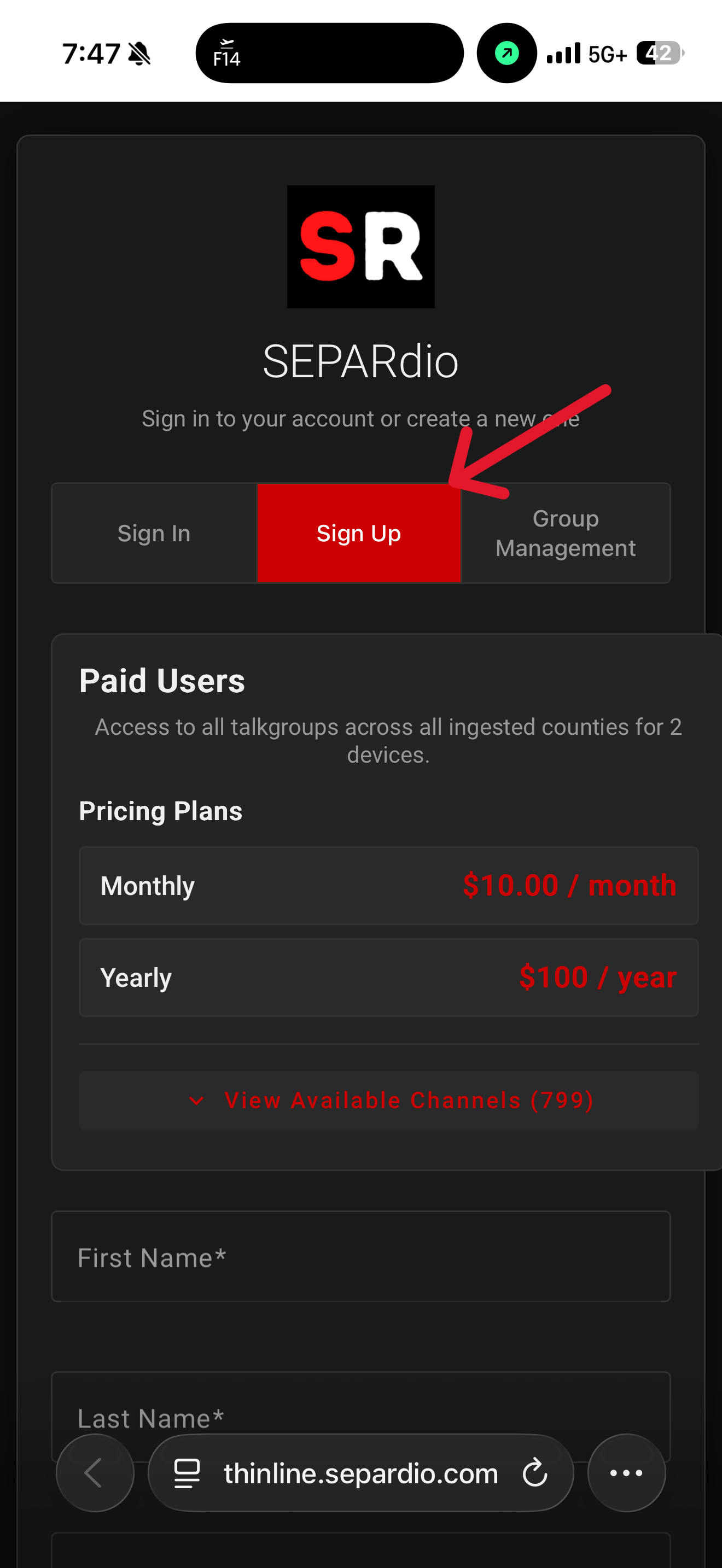Image resolution: width=722 pixels, height=1568 pixels.
Task: Open the page settings icon in the address bar
Action: pyautogui.click(x=187, y=1473)
